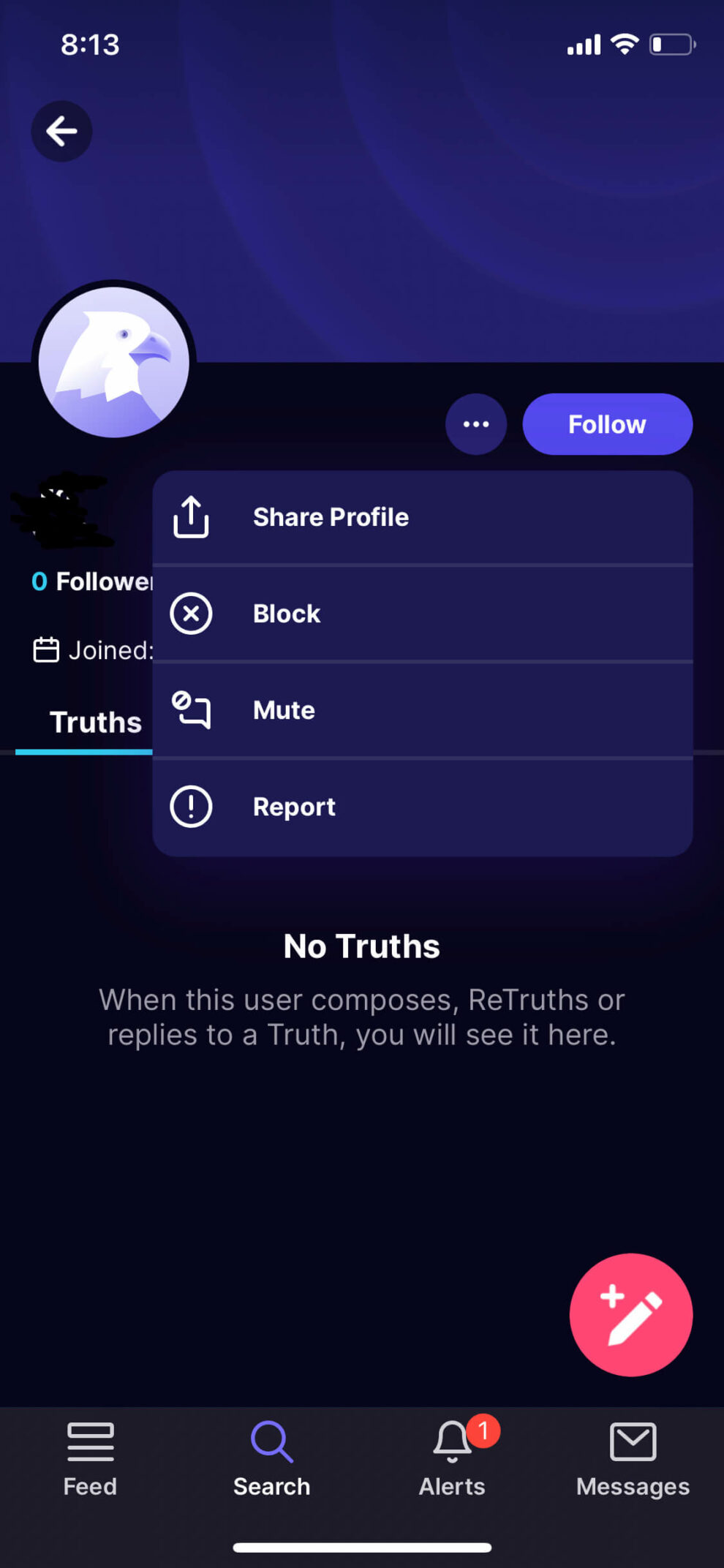Report this profile
The image size is (724, 1568).
click(x=423, y=807)
